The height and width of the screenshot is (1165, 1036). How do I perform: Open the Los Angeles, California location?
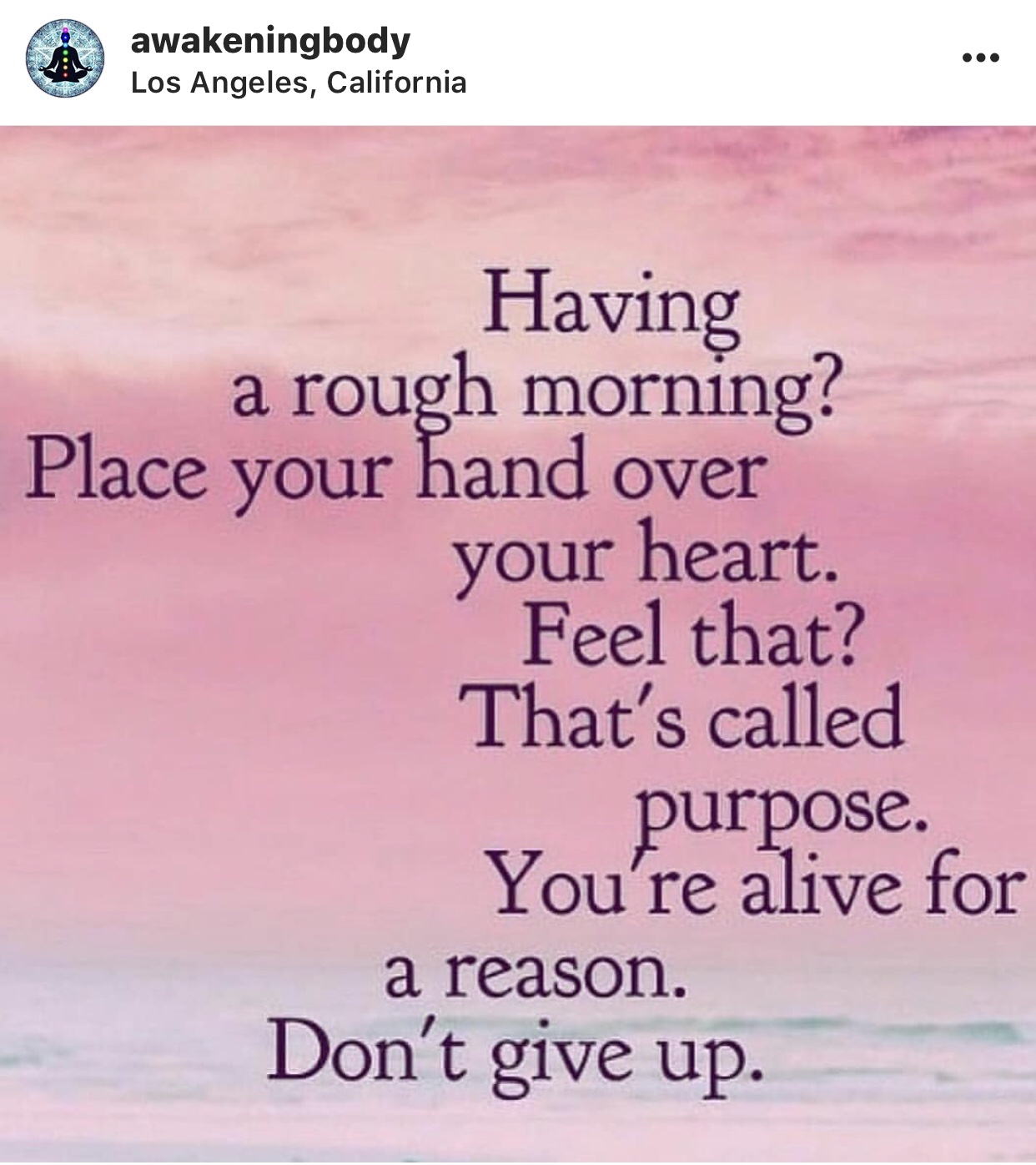click(299, 83)
